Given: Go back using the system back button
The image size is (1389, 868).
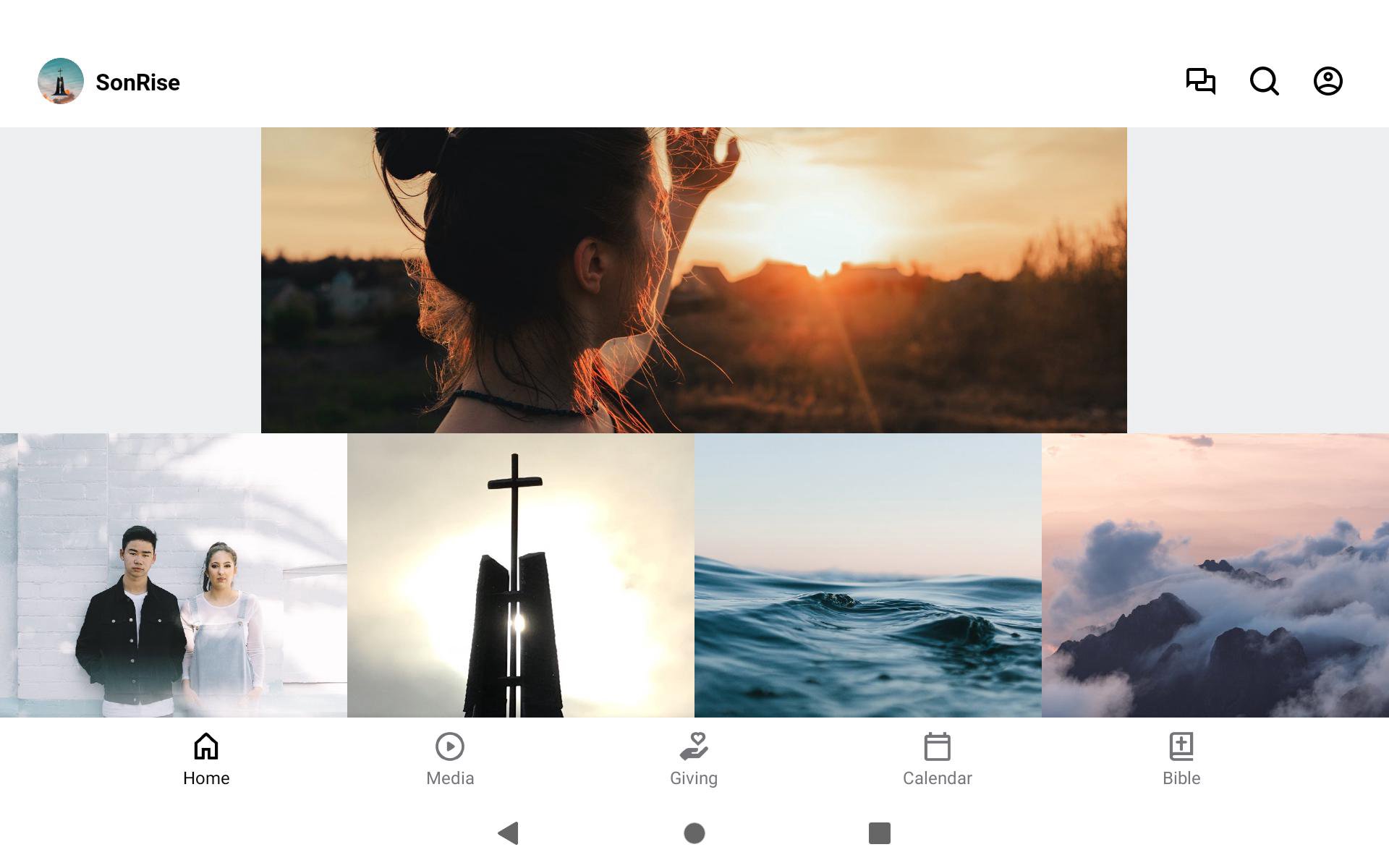Looking at the screenshot, I should (509, 833).
